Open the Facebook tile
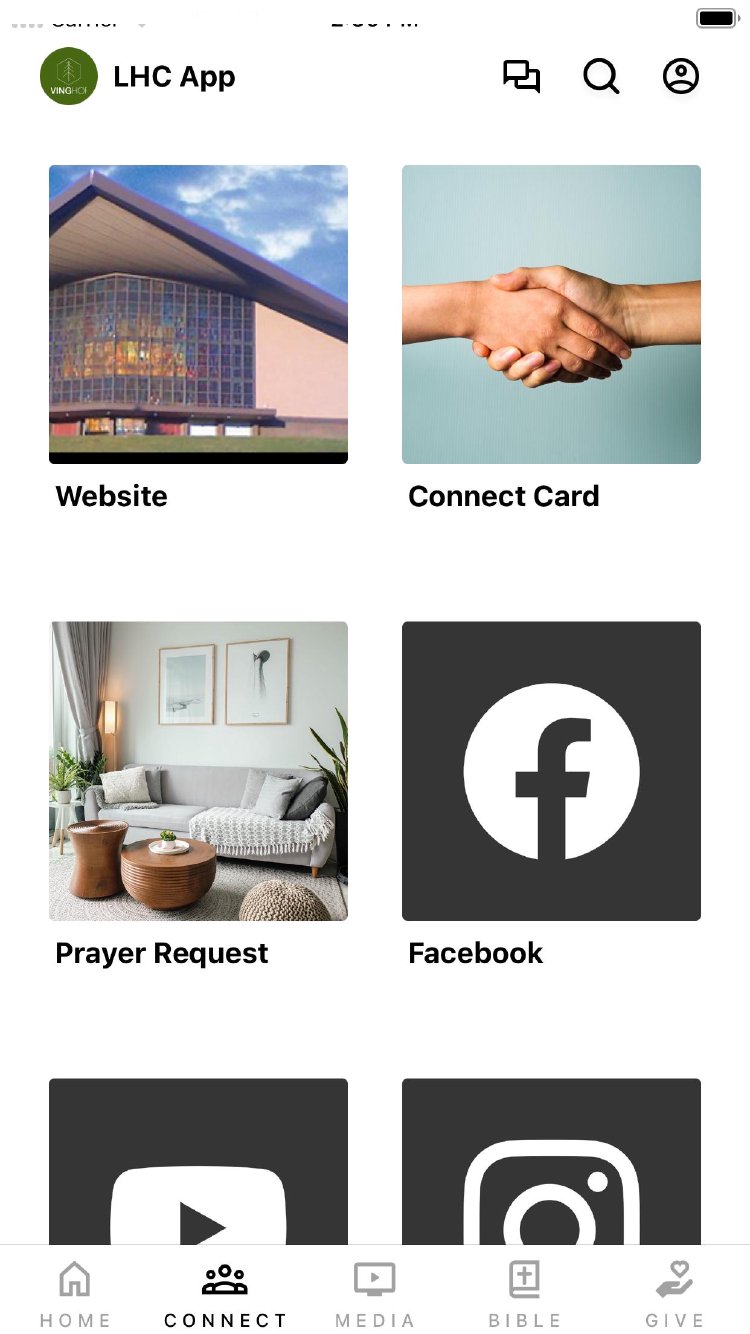Image resolution: width=750 pixels, height=1334 pixels. click(x=551, y=771)
